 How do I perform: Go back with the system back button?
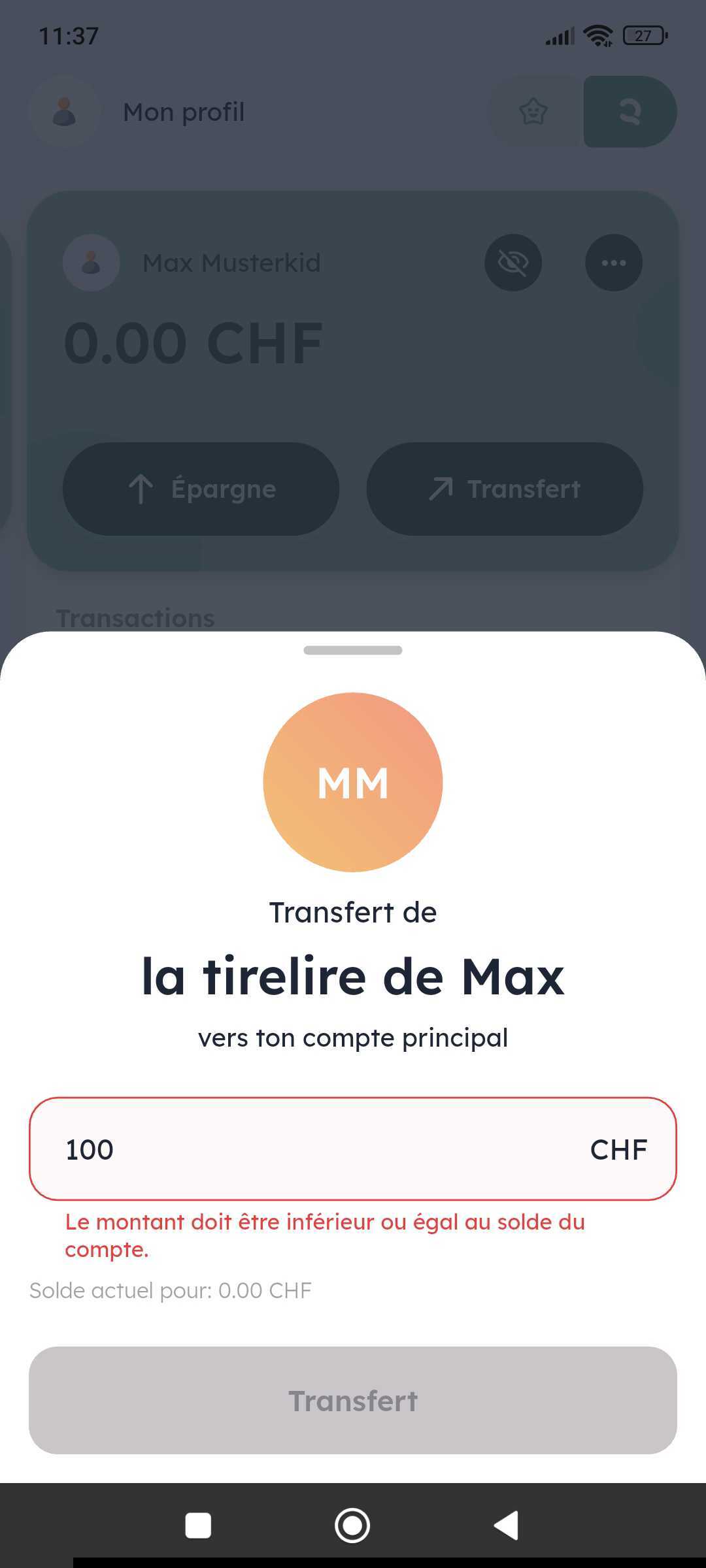click(x=507, y=1526)
